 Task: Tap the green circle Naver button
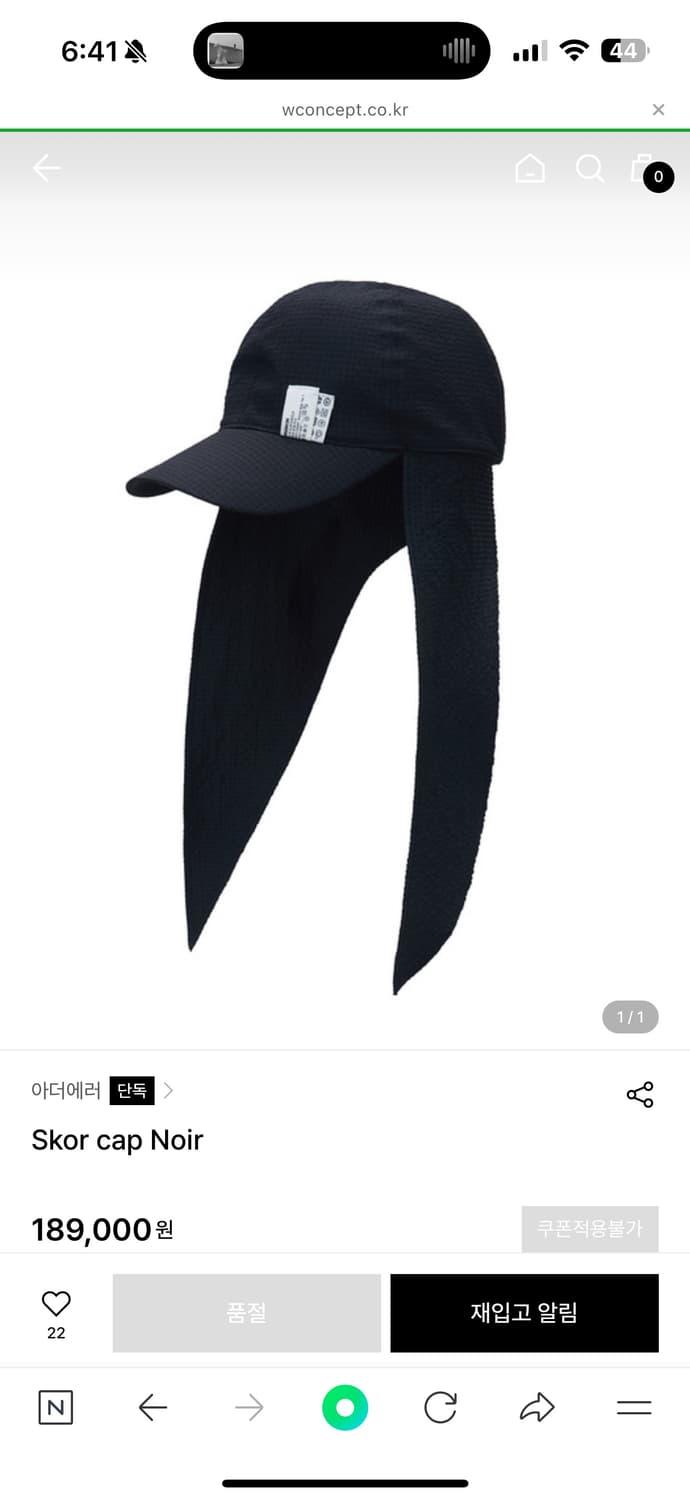[x=345, y=1408]
